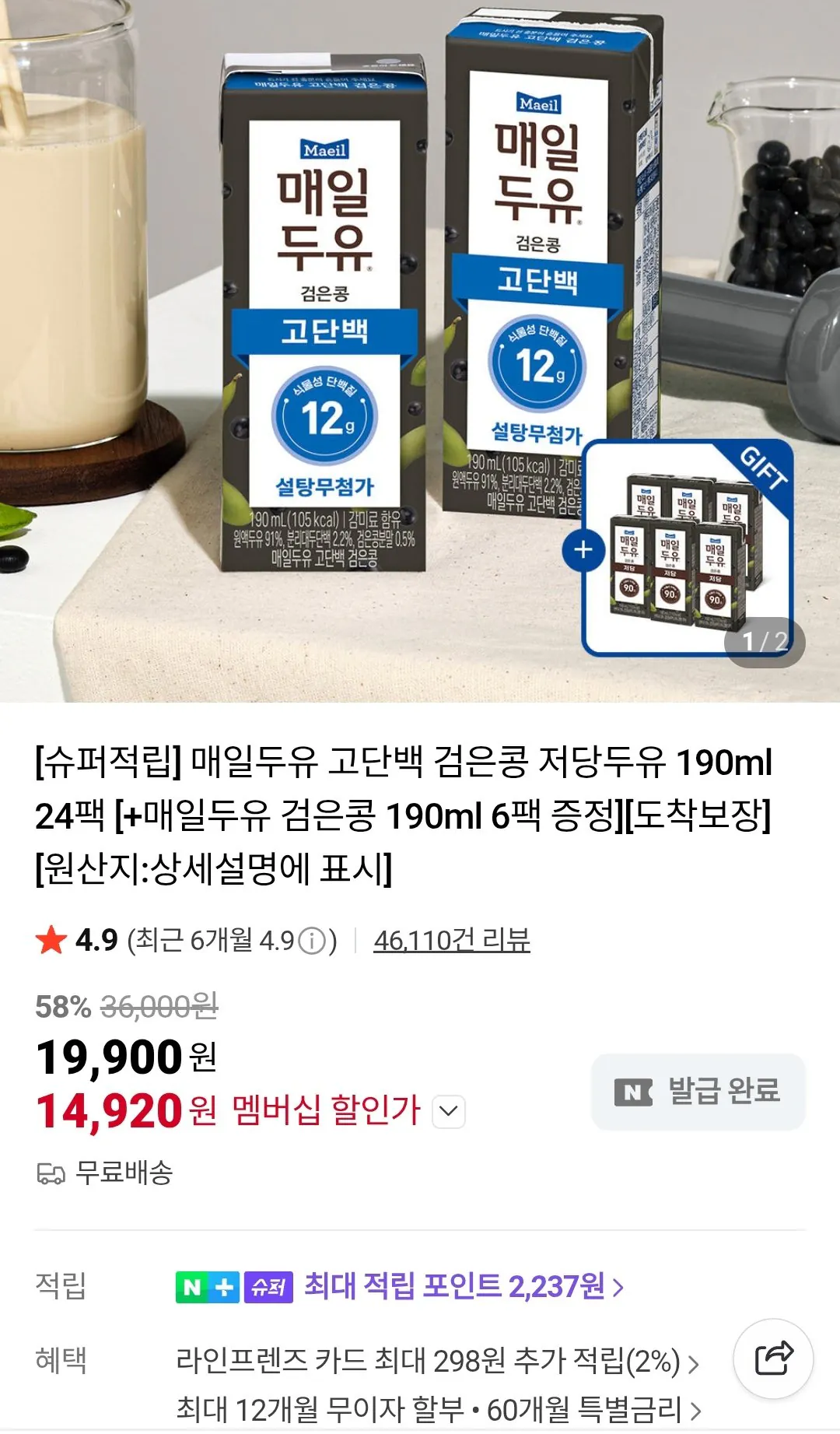This screenshot has width=840, height=1434.
Task: Click the 발급 완료 coupon button
Action: 696,1091
